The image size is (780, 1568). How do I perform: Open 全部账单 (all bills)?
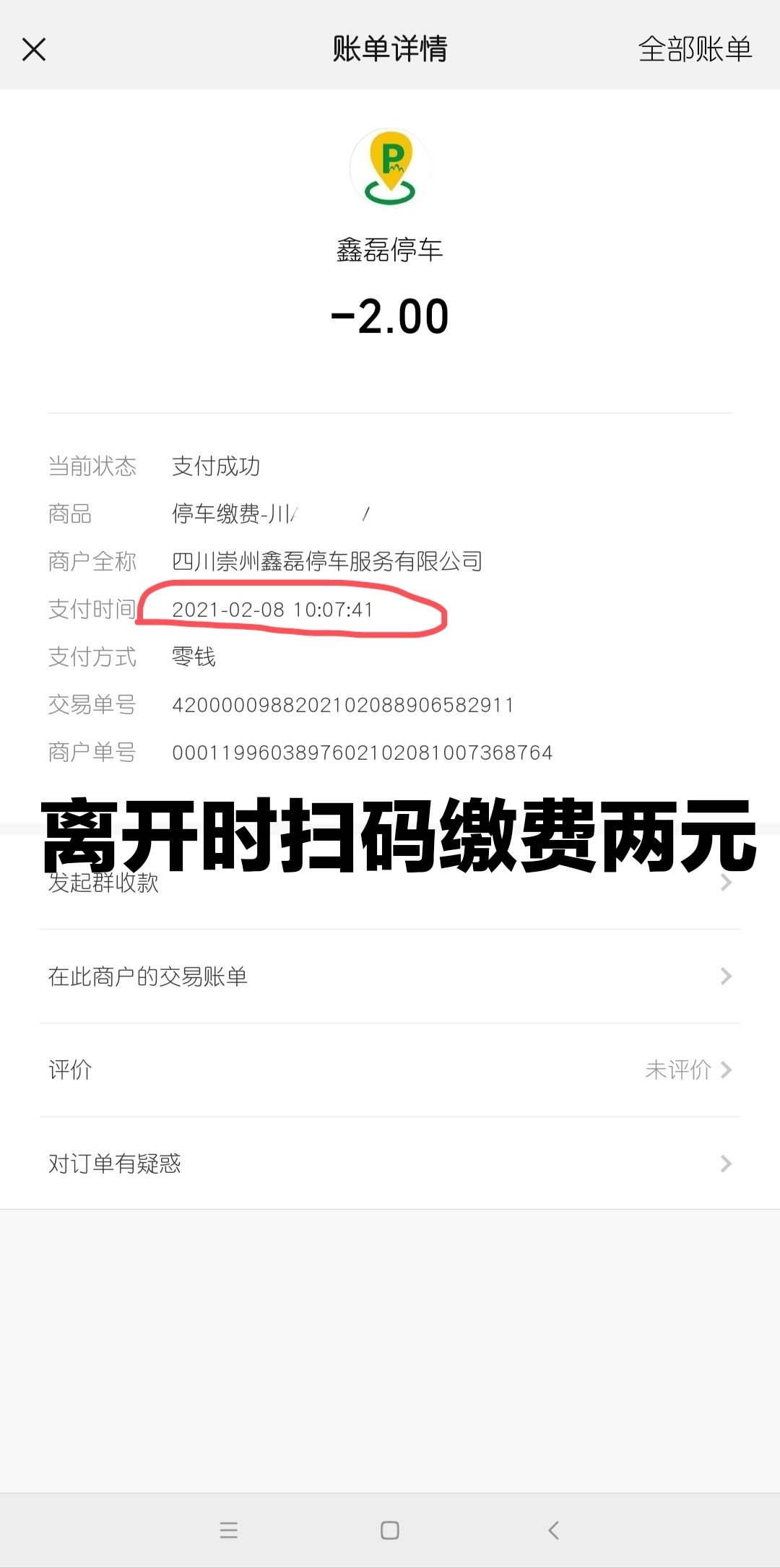click(x=695, y=50)
